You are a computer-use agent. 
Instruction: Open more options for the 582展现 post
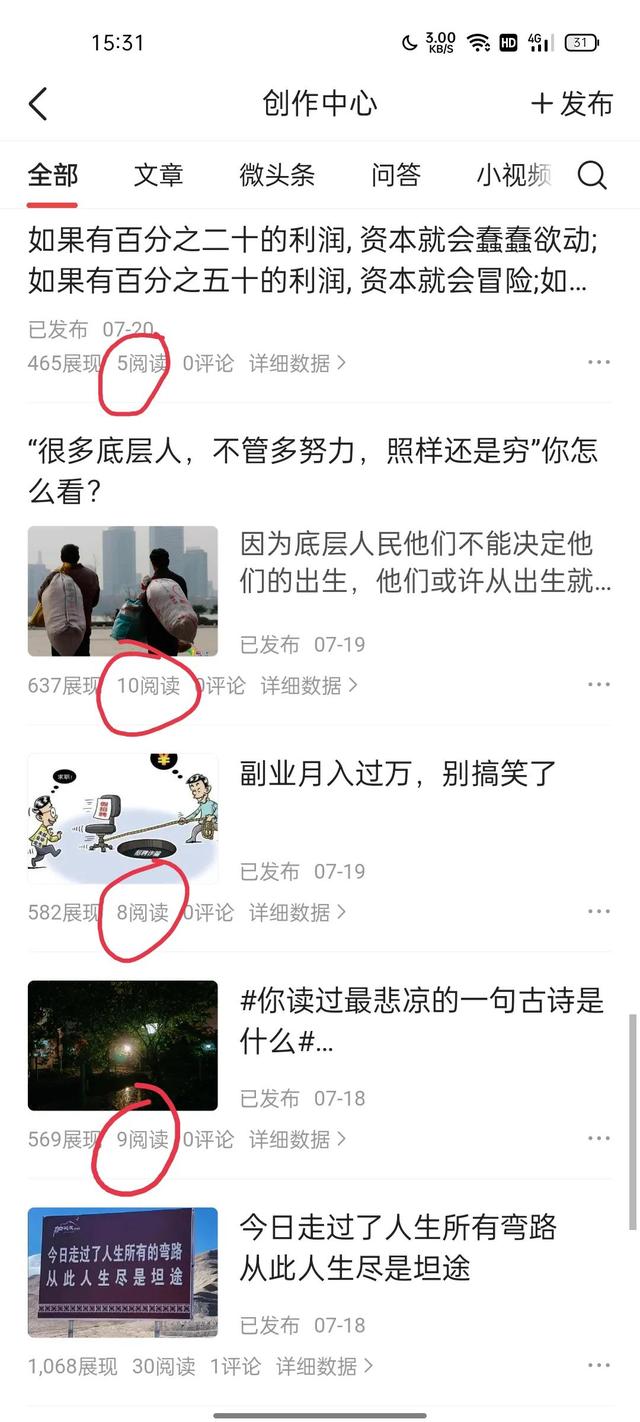[x=598, y=912]
